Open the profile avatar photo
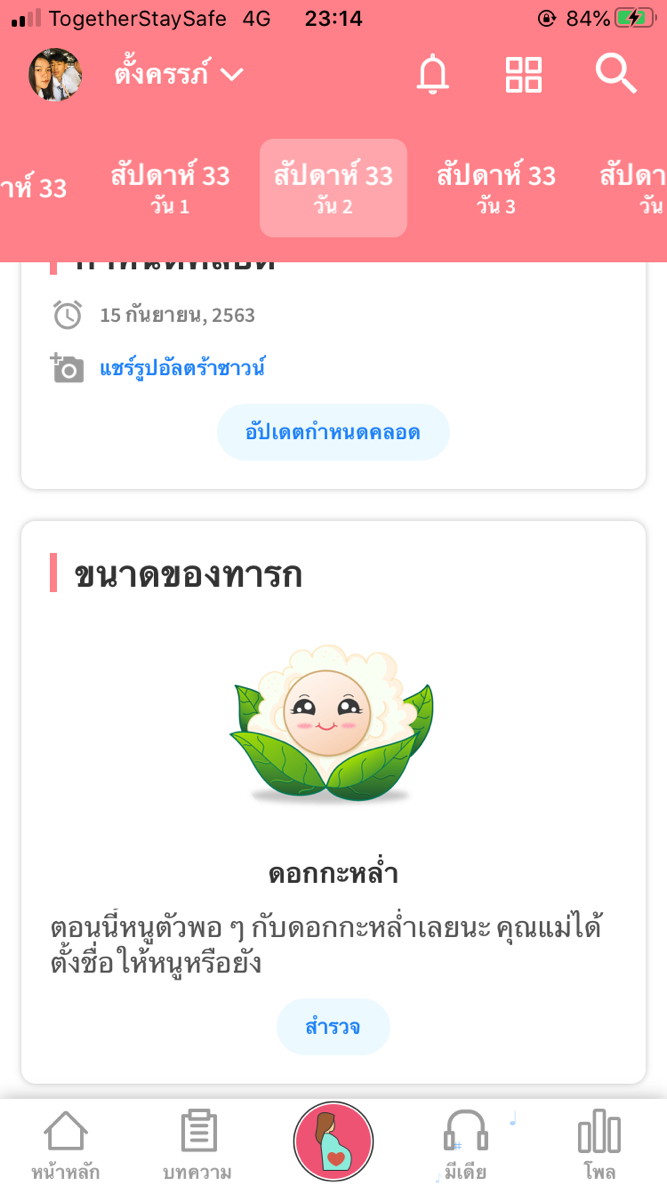This screenshot has height=1186, width=667. 55,75
